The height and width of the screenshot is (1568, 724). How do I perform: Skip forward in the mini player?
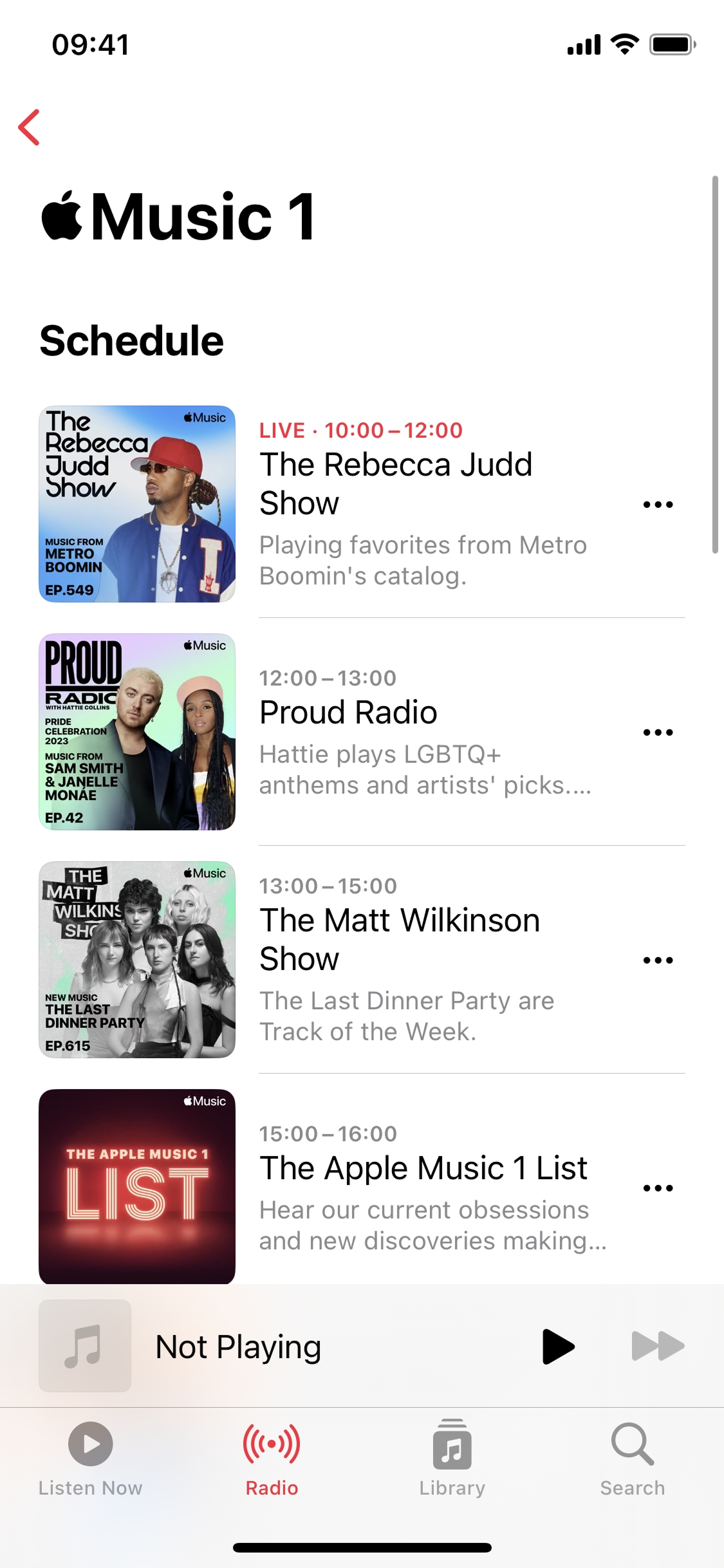(658, 1347)
